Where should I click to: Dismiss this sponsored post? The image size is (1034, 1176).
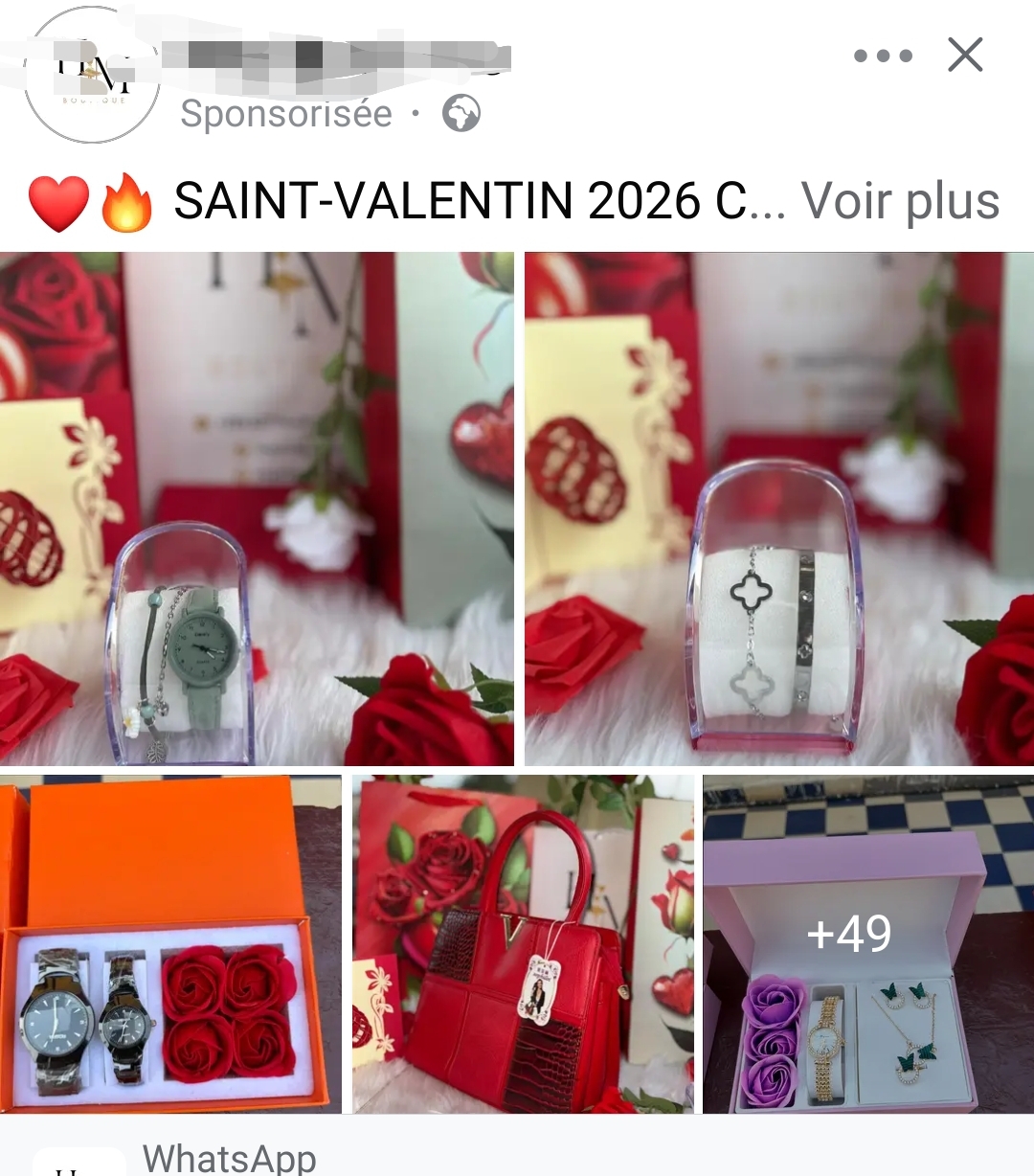[x=965, y=56]
